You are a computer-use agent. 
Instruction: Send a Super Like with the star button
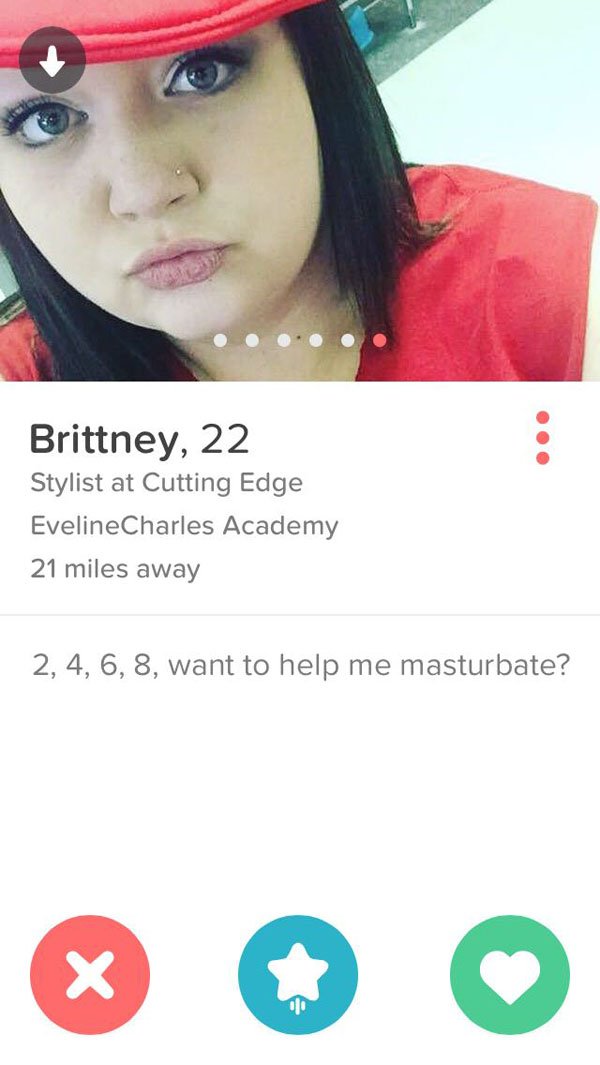(x=298, y=975)
